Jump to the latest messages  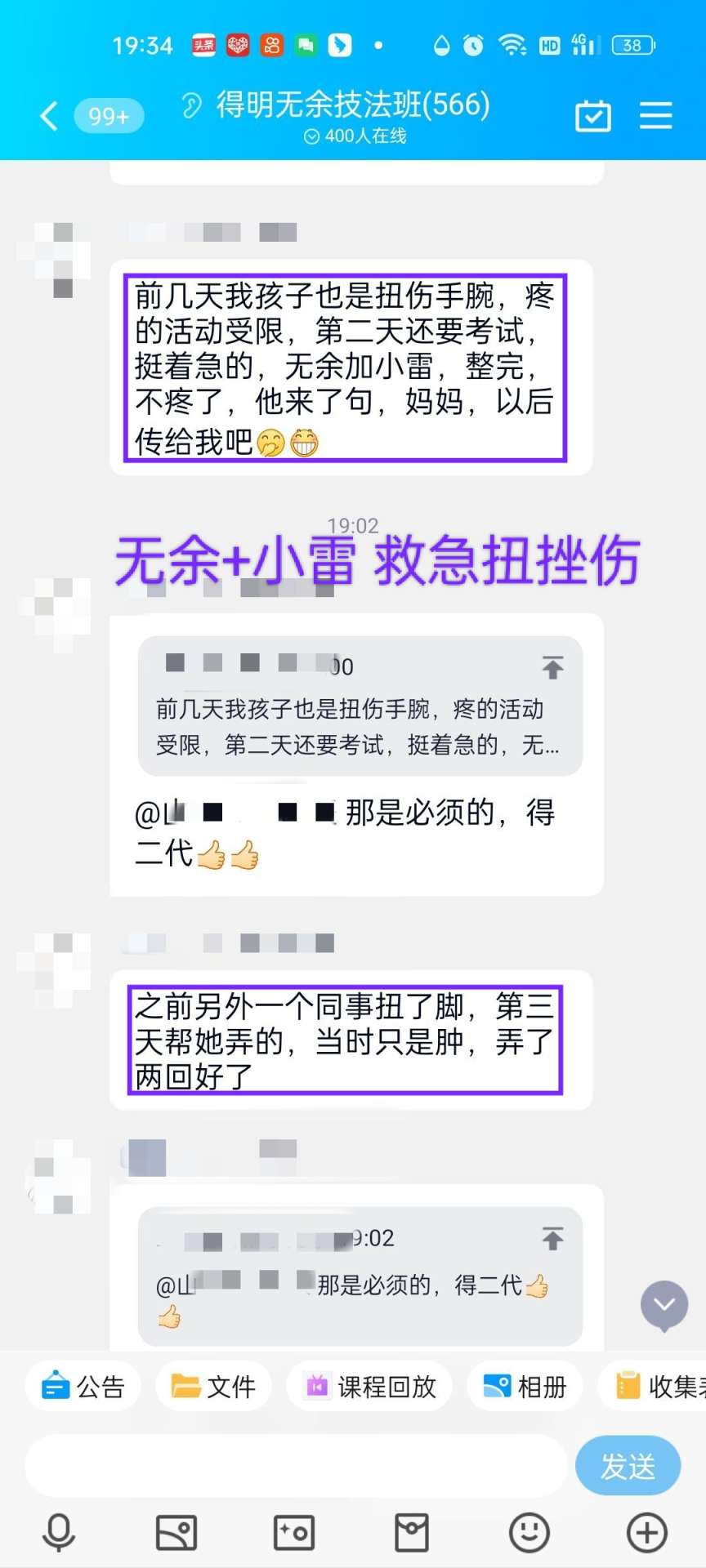point(664,1305)
